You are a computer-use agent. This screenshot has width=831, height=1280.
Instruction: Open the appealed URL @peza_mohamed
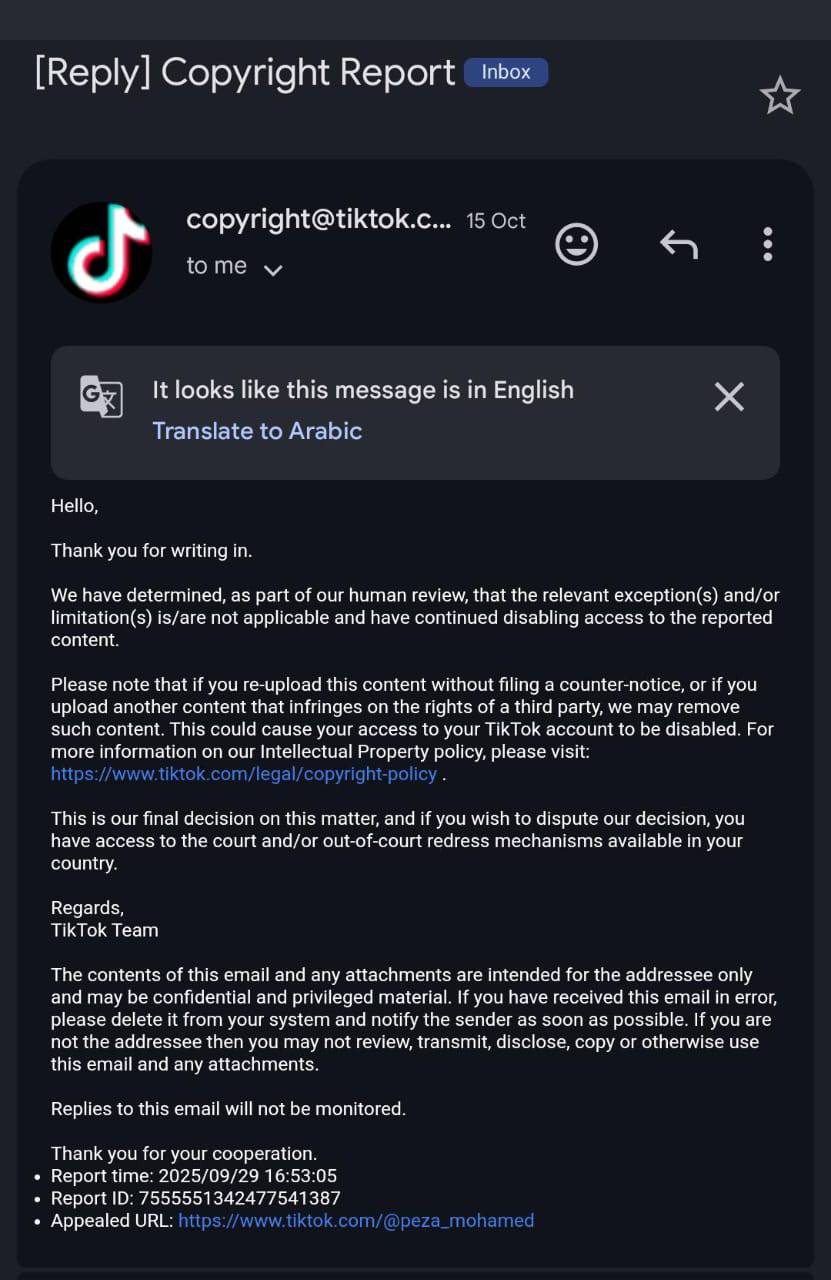pos(356,1221)
